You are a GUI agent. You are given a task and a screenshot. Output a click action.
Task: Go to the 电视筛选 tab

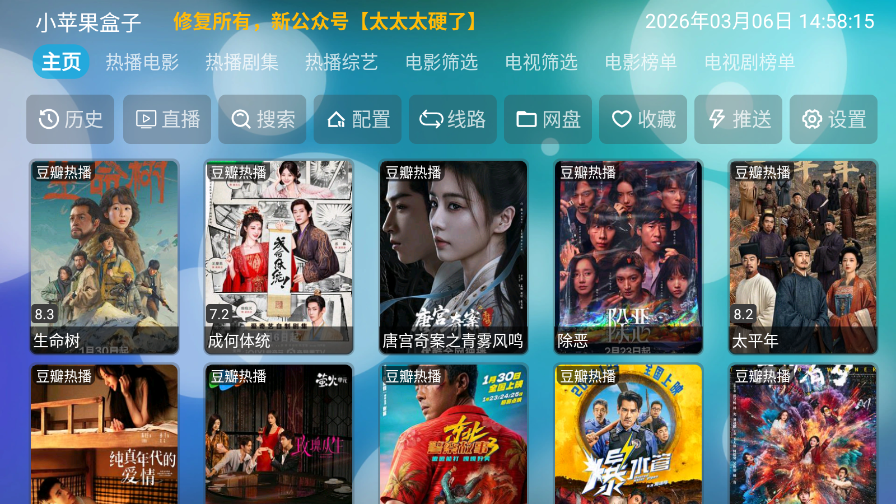coord(541,62)
